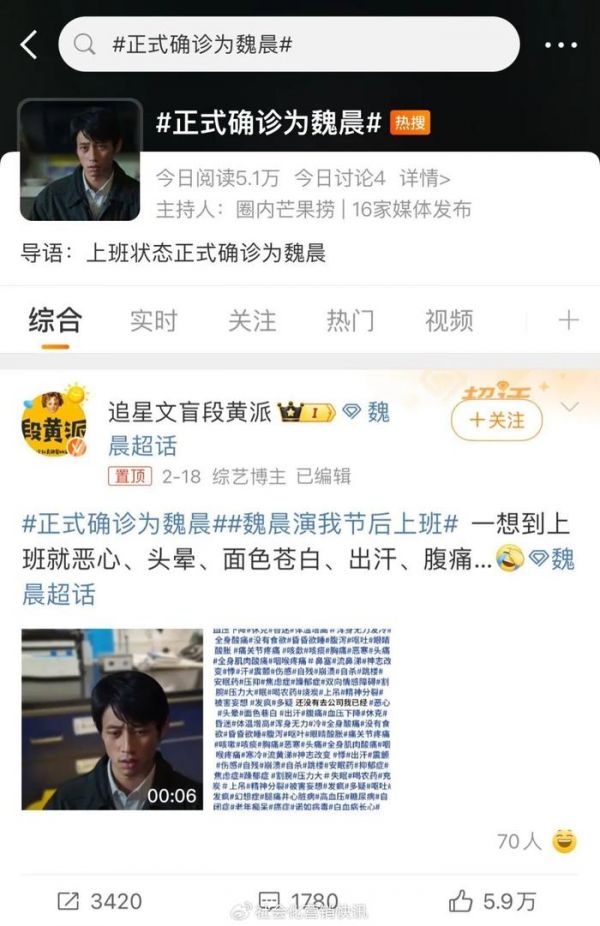Follow 追星文盲段黄派 with +关注 button
The width and height of the screenshot is (600, 926).
click(x=497, y=421)
